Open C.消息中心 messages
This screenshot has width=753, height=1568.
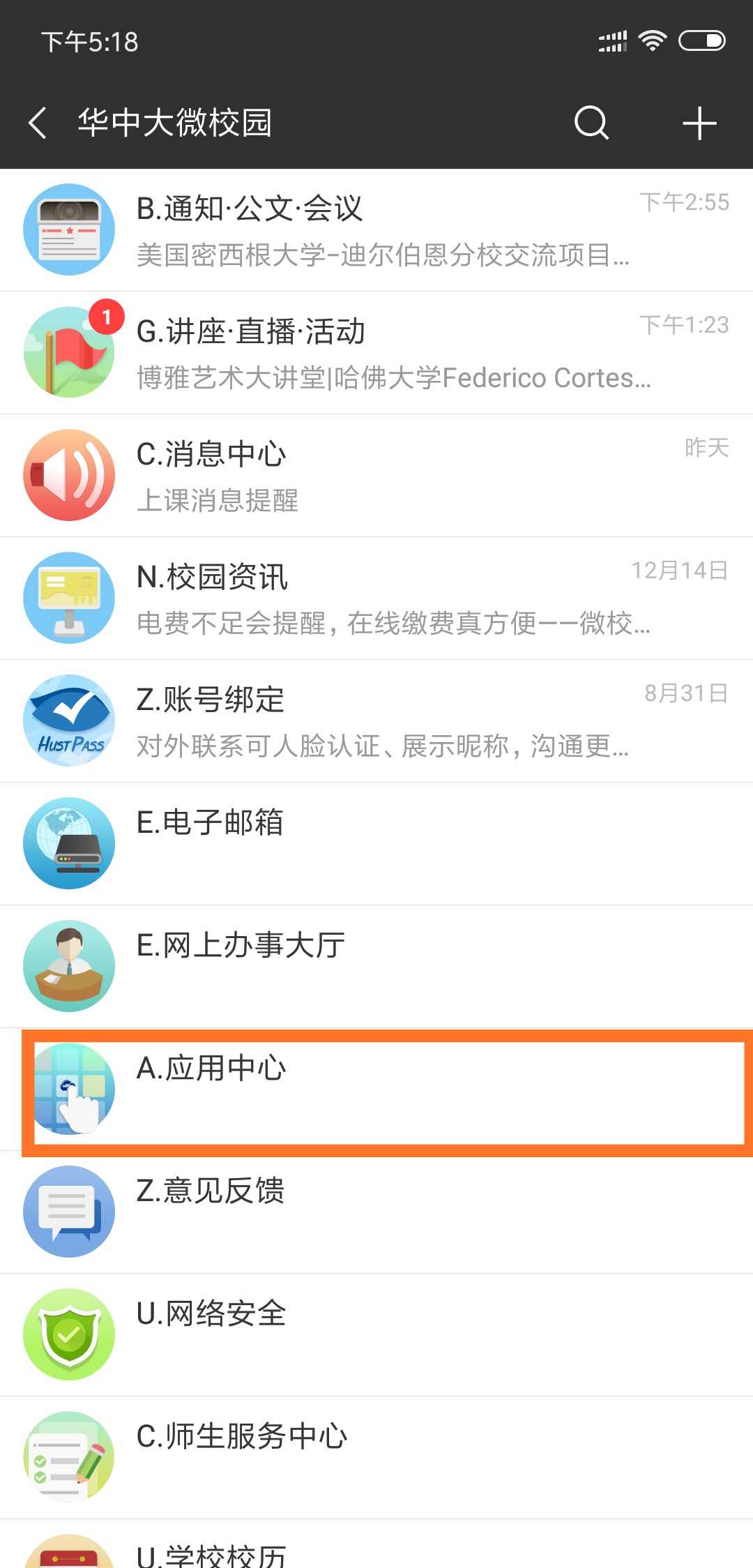[376, 476]
